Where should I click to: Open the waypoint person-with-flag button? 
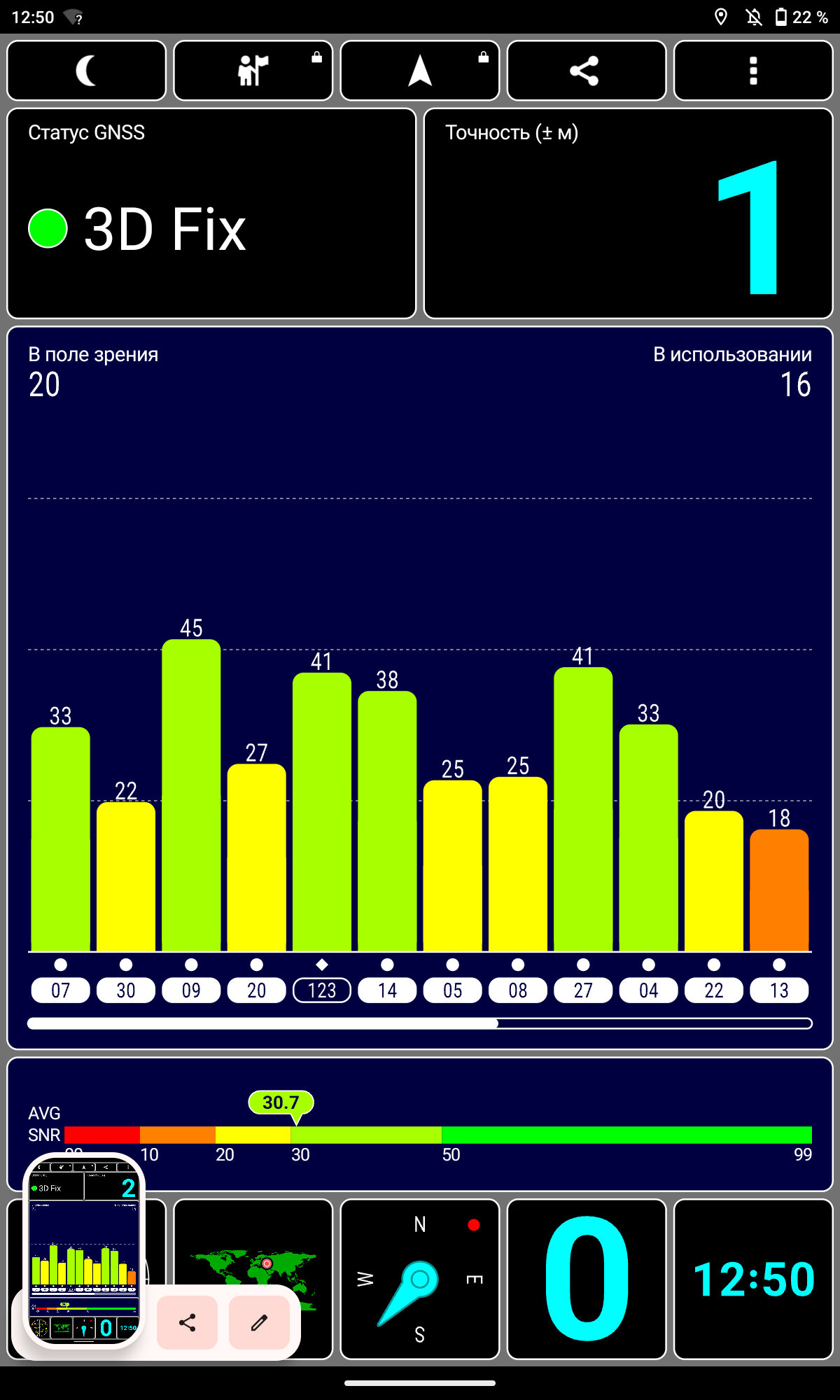tap(253, 71)
